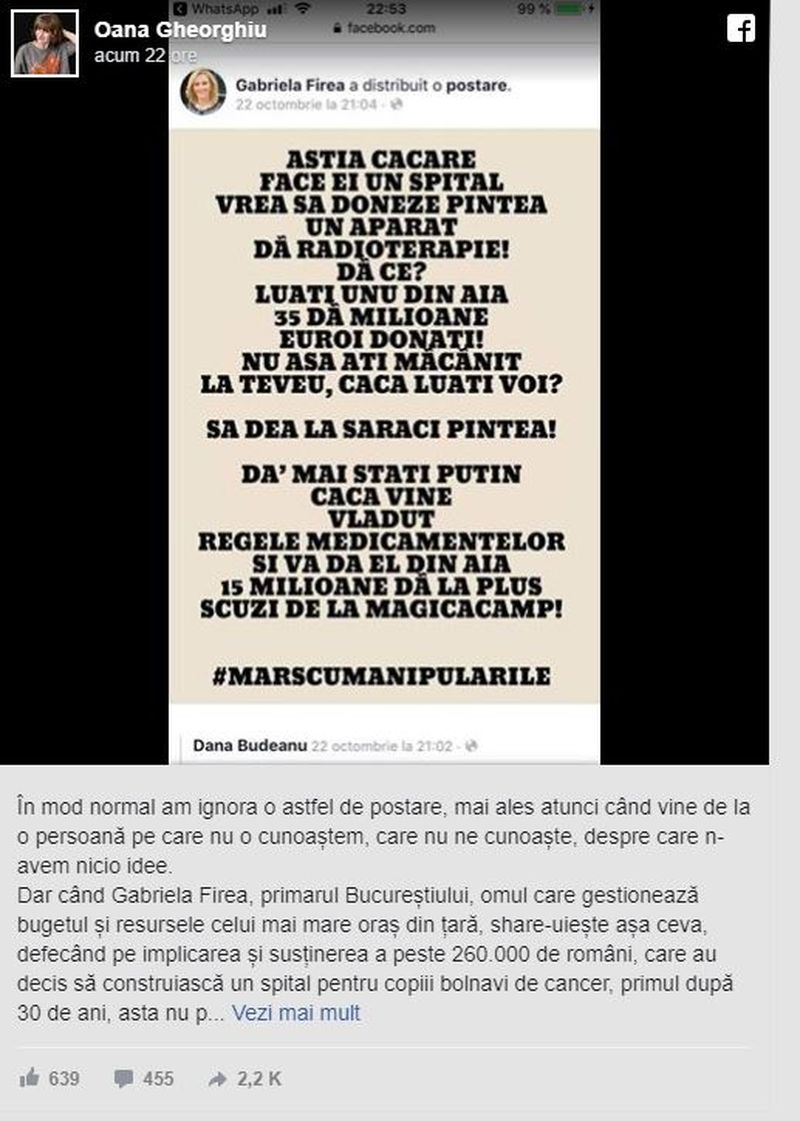Open the post timestamp "acum 22 ore"
Screen dimensions: 800x1121
pyautogui.click(x=135, y=56)
